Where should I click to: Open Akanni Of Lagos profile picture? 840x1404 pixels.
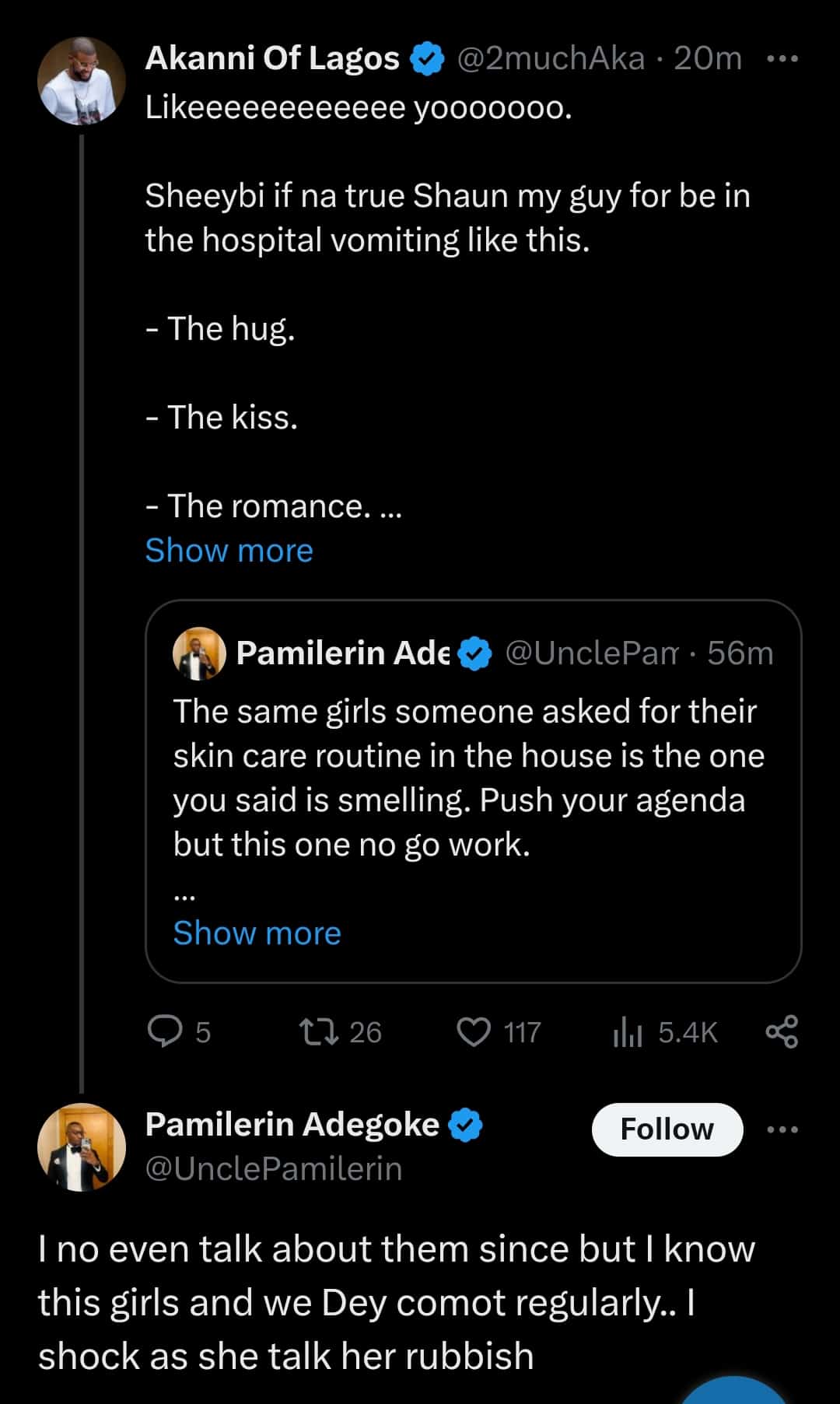pos(82,81)
